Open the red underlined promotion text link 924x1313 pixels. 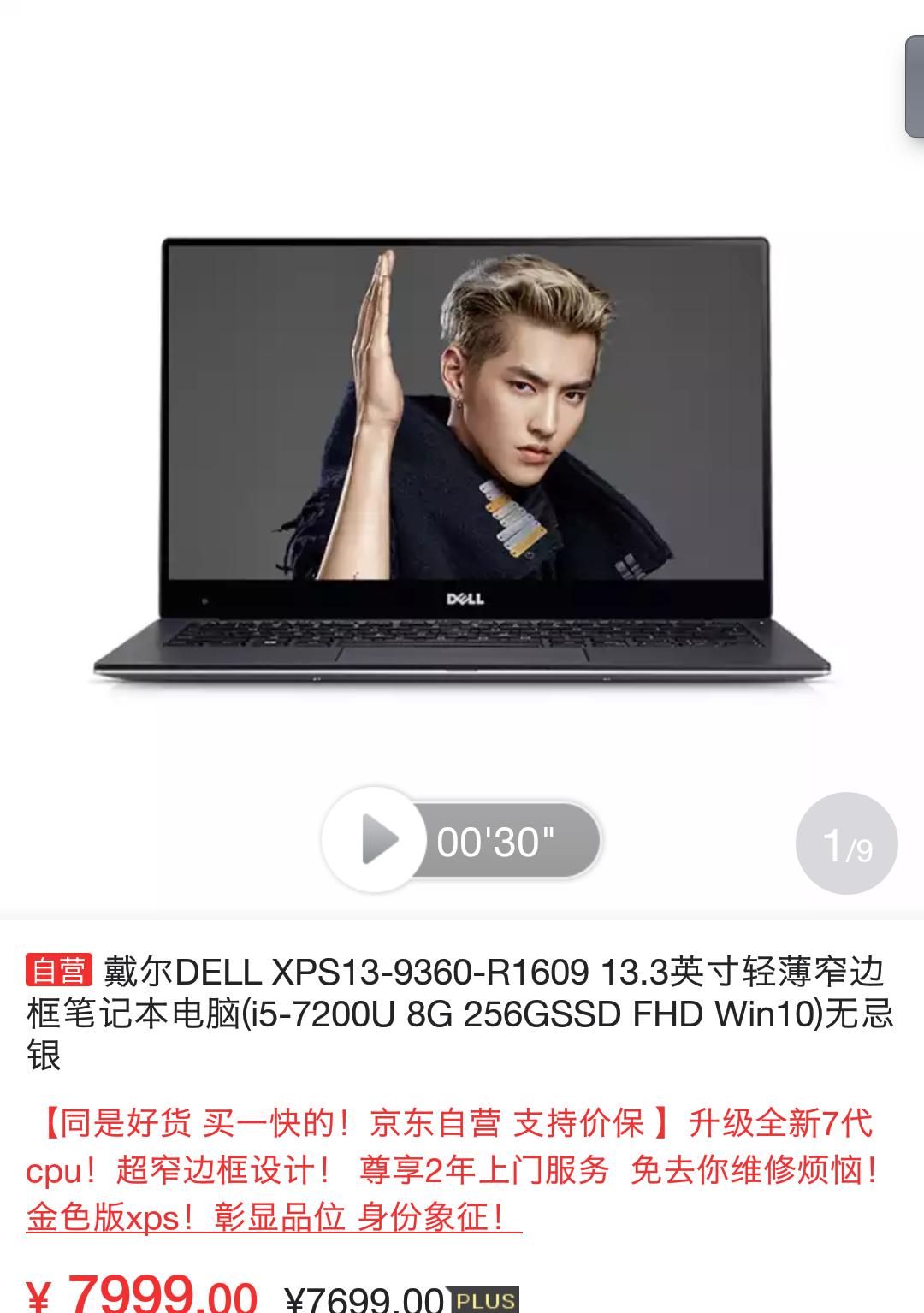click(274, 1216)
